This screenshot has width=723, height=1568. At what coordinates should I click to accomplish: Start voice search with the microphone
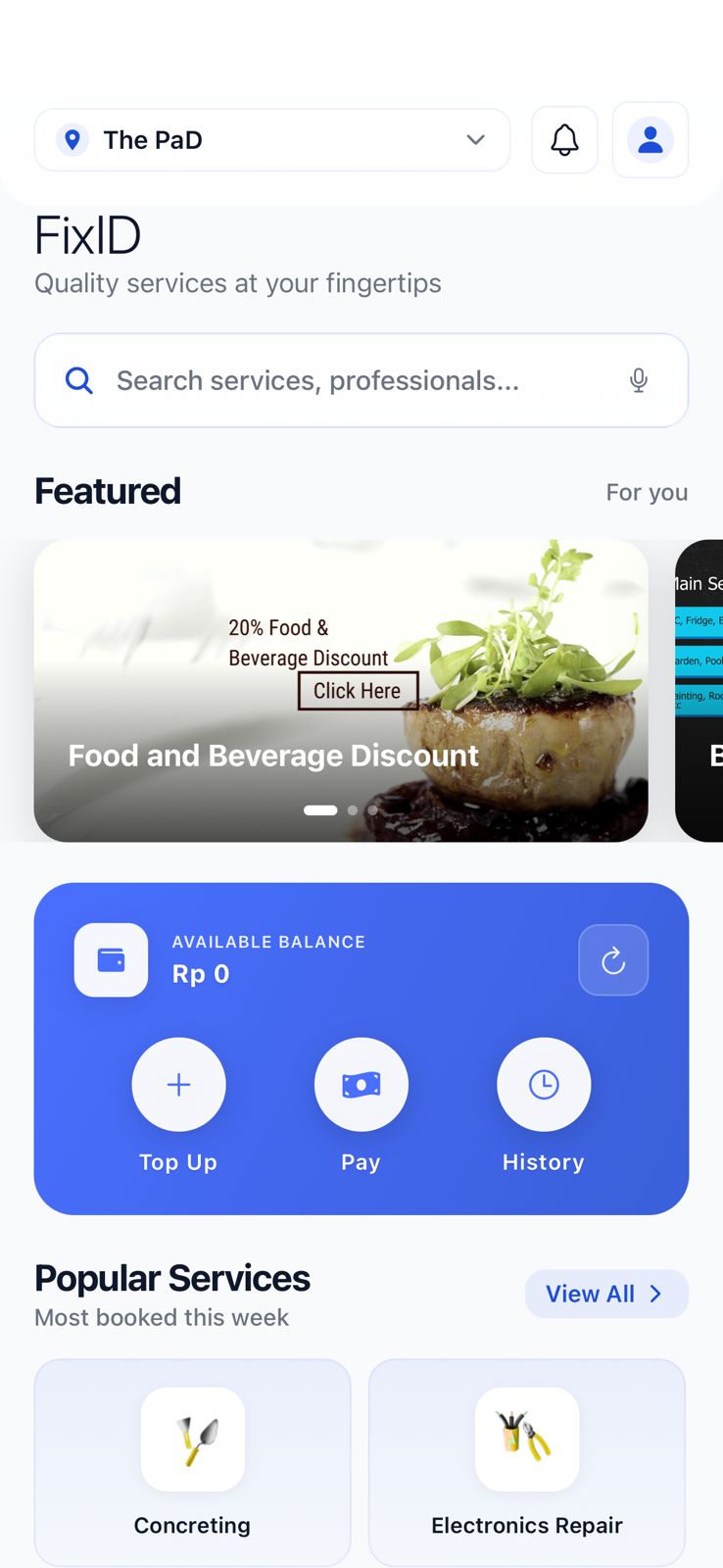(638, 380)
